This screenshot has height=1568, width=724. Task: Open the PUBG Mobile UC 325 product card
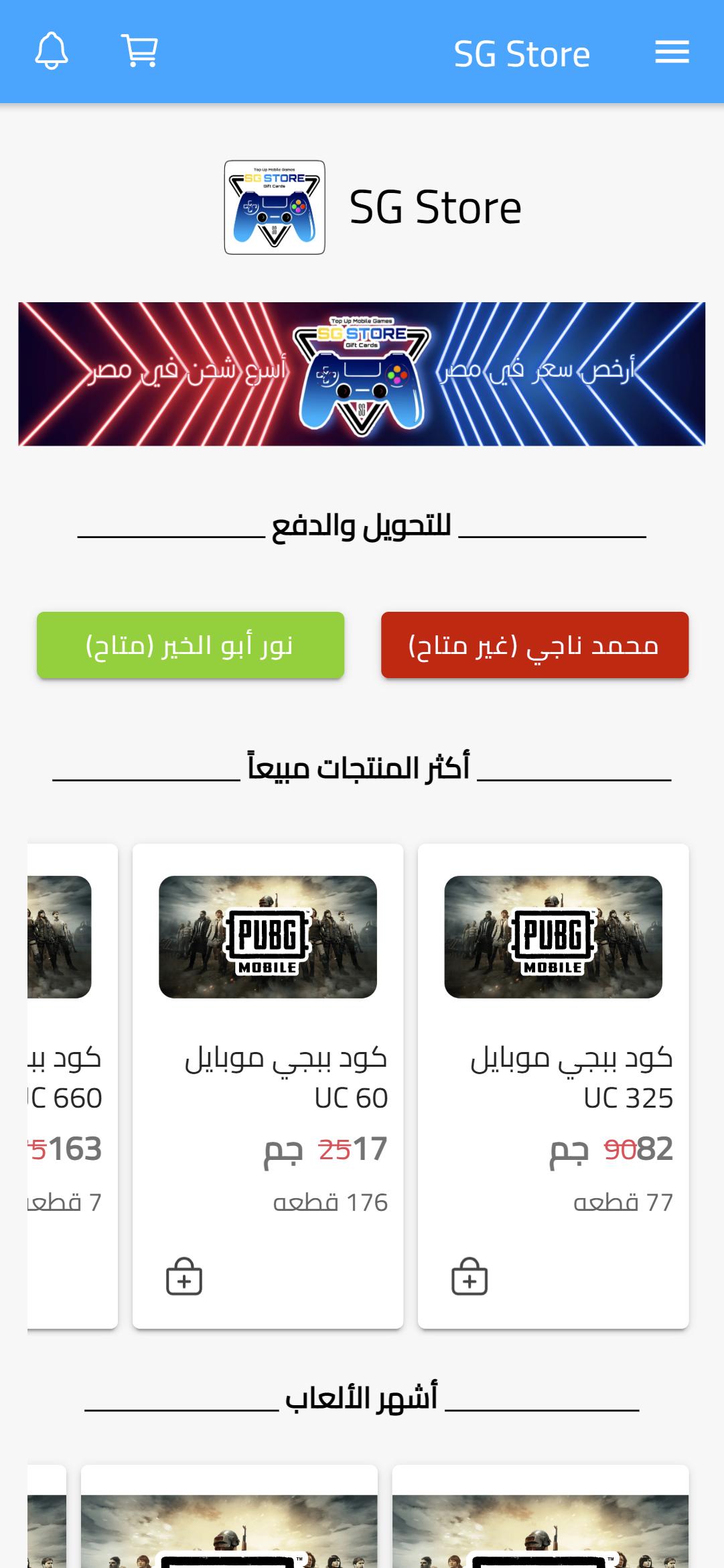tap(553, 1005)
